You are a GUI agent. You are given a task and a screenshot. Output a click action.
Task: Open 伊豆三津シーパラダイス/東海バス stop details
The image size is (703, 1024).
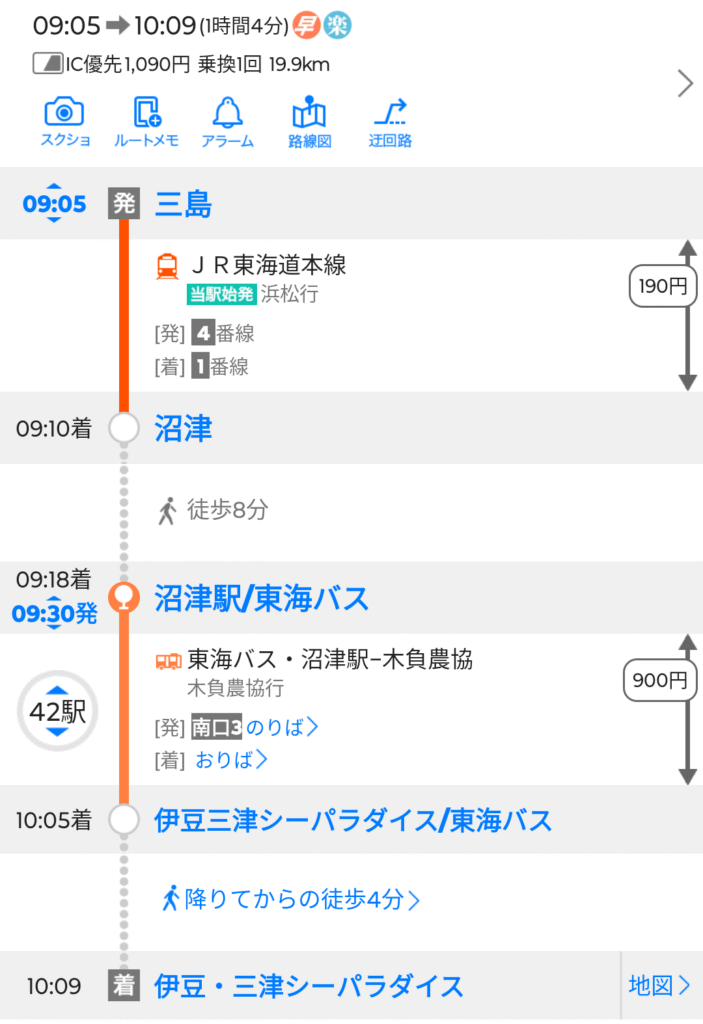point(353,821)
